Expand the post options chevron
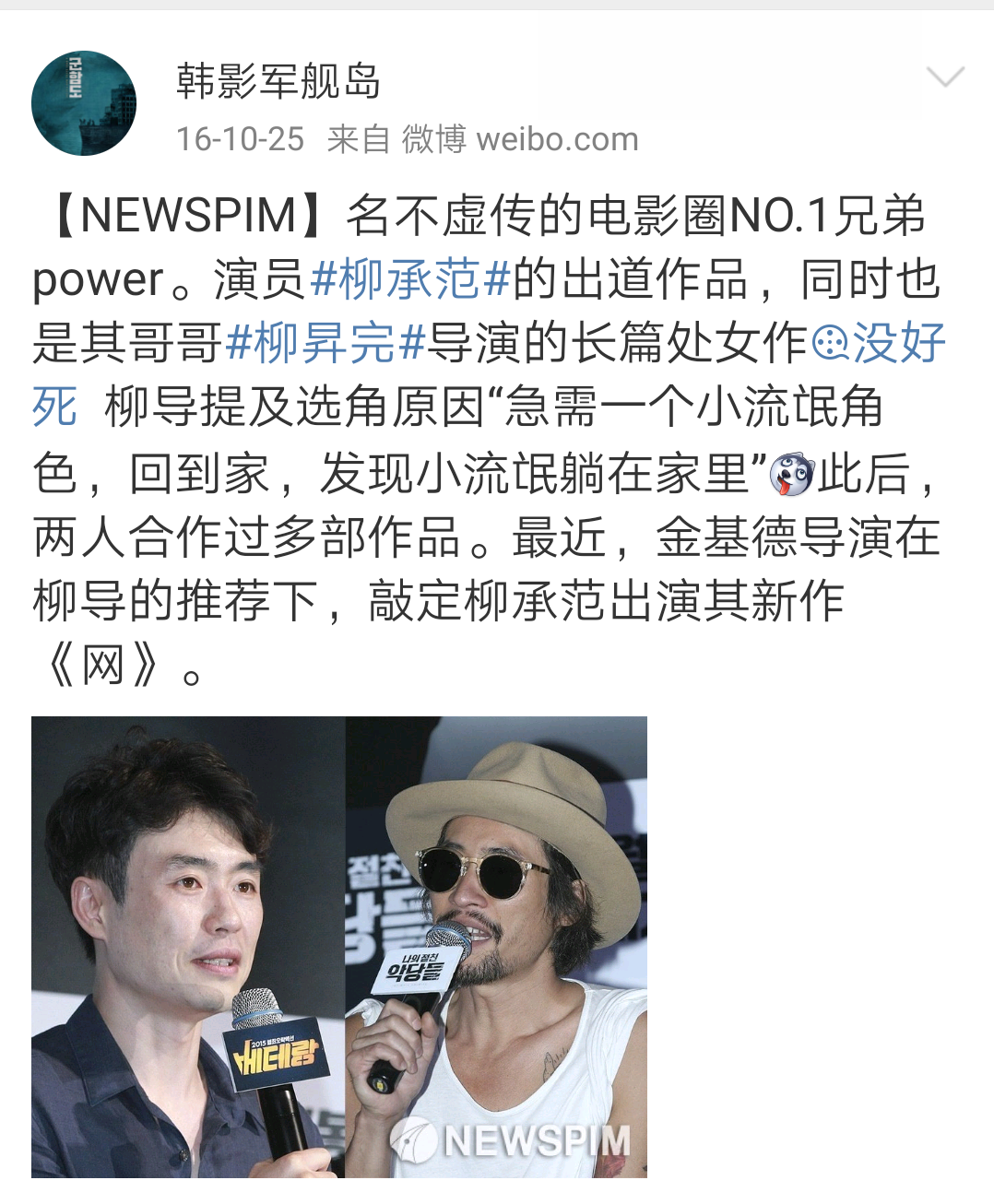Viewport: 994px width, 1204px height. point(945,77)
